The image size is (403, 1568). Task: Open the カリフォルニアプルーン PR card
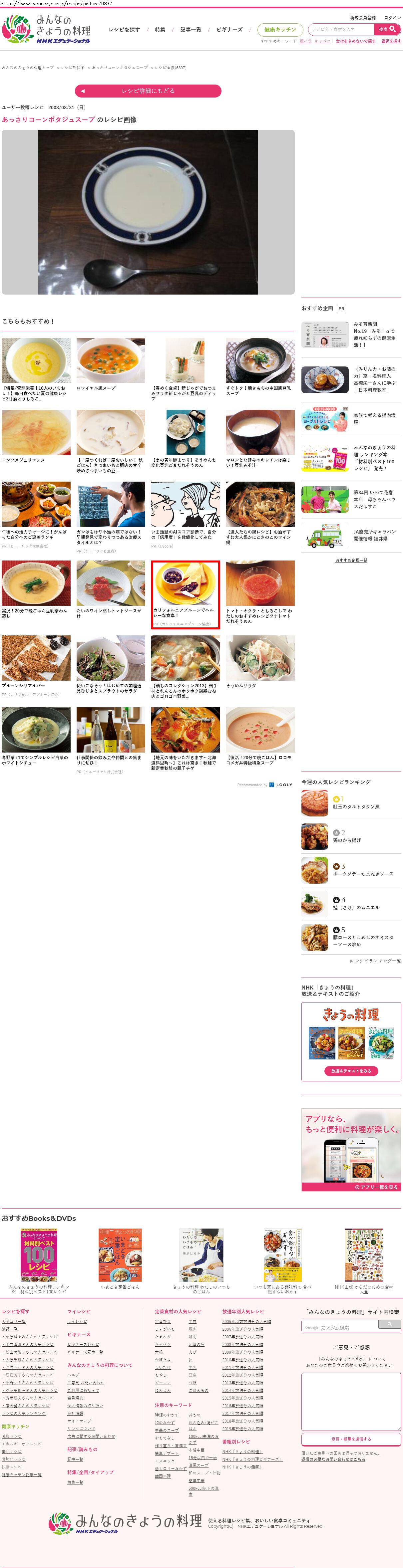tap(185, 593)
